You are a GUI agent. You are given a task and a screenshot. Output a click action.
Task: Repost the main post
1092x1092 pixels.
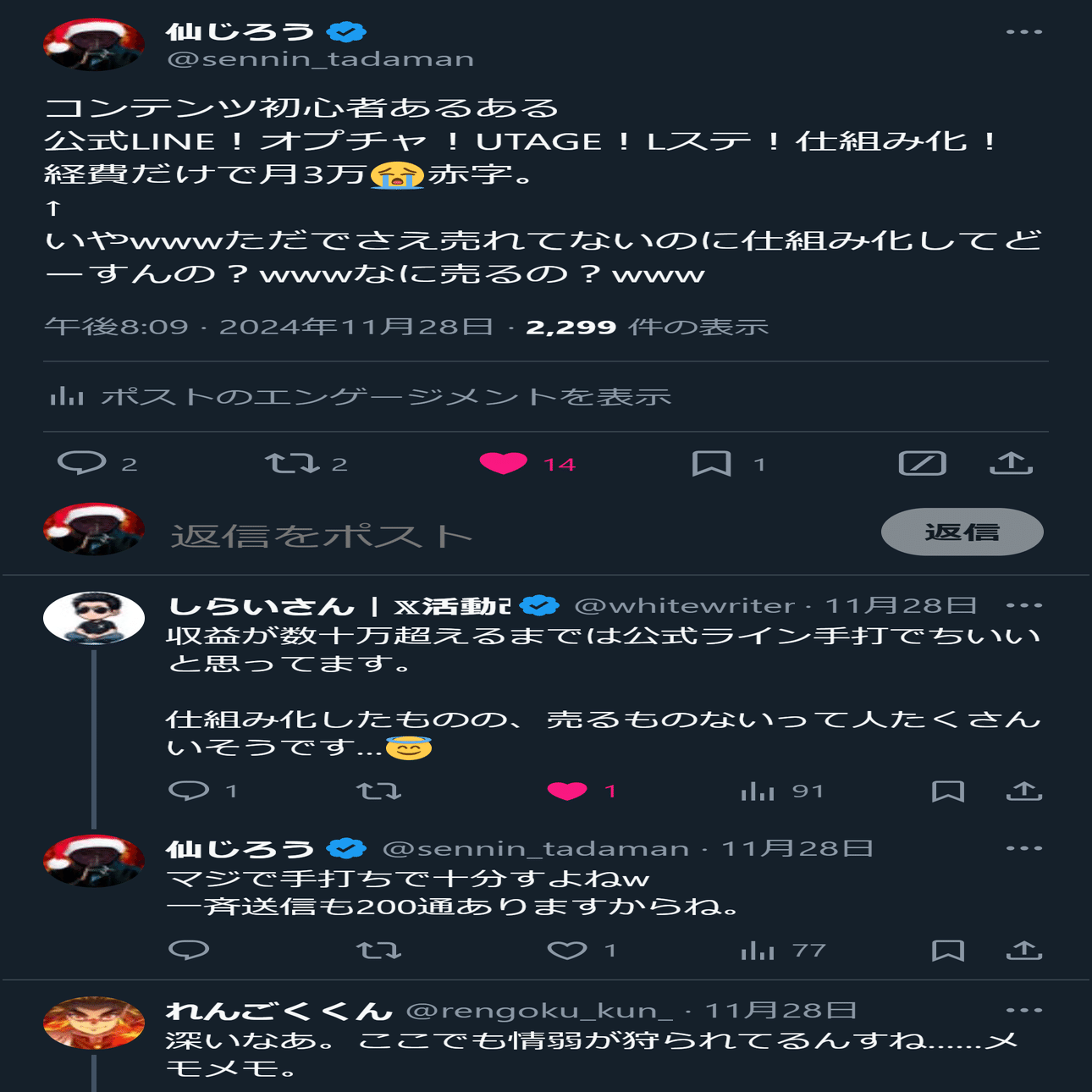291,463
